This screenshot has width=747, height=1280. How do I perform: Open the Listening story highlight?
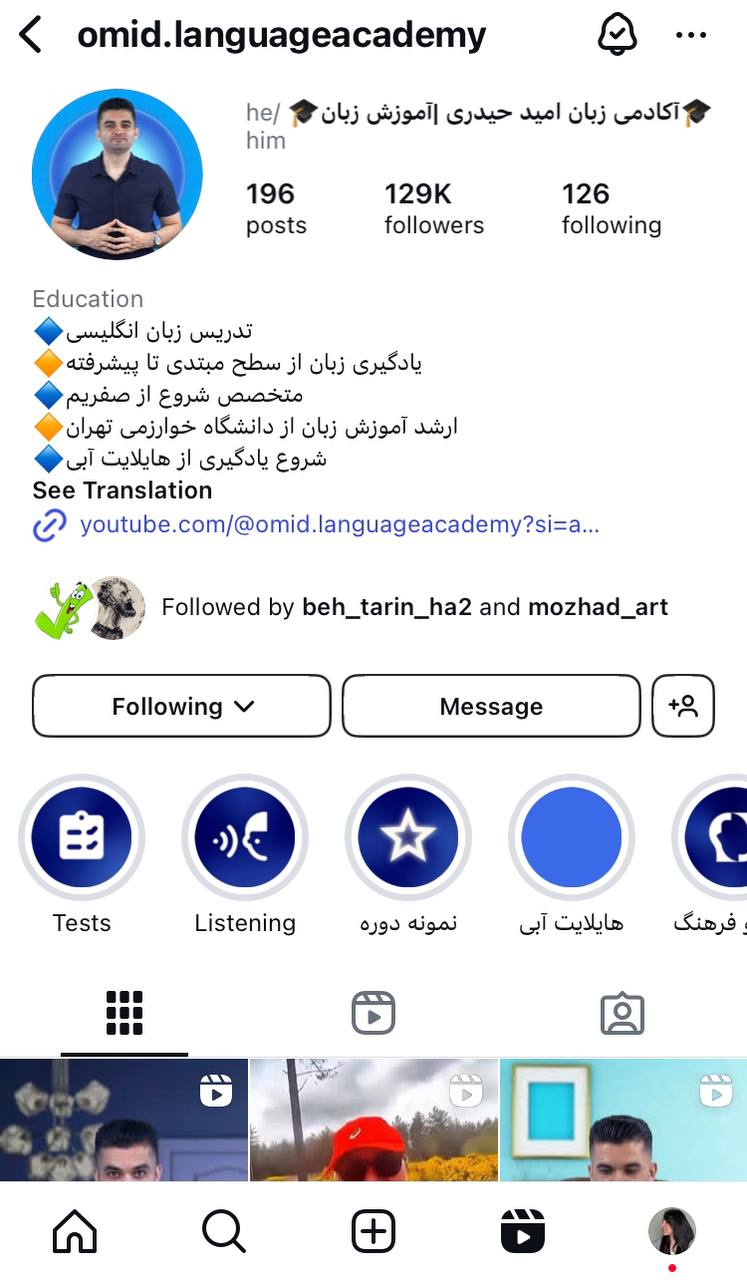(x=245, y=838)
